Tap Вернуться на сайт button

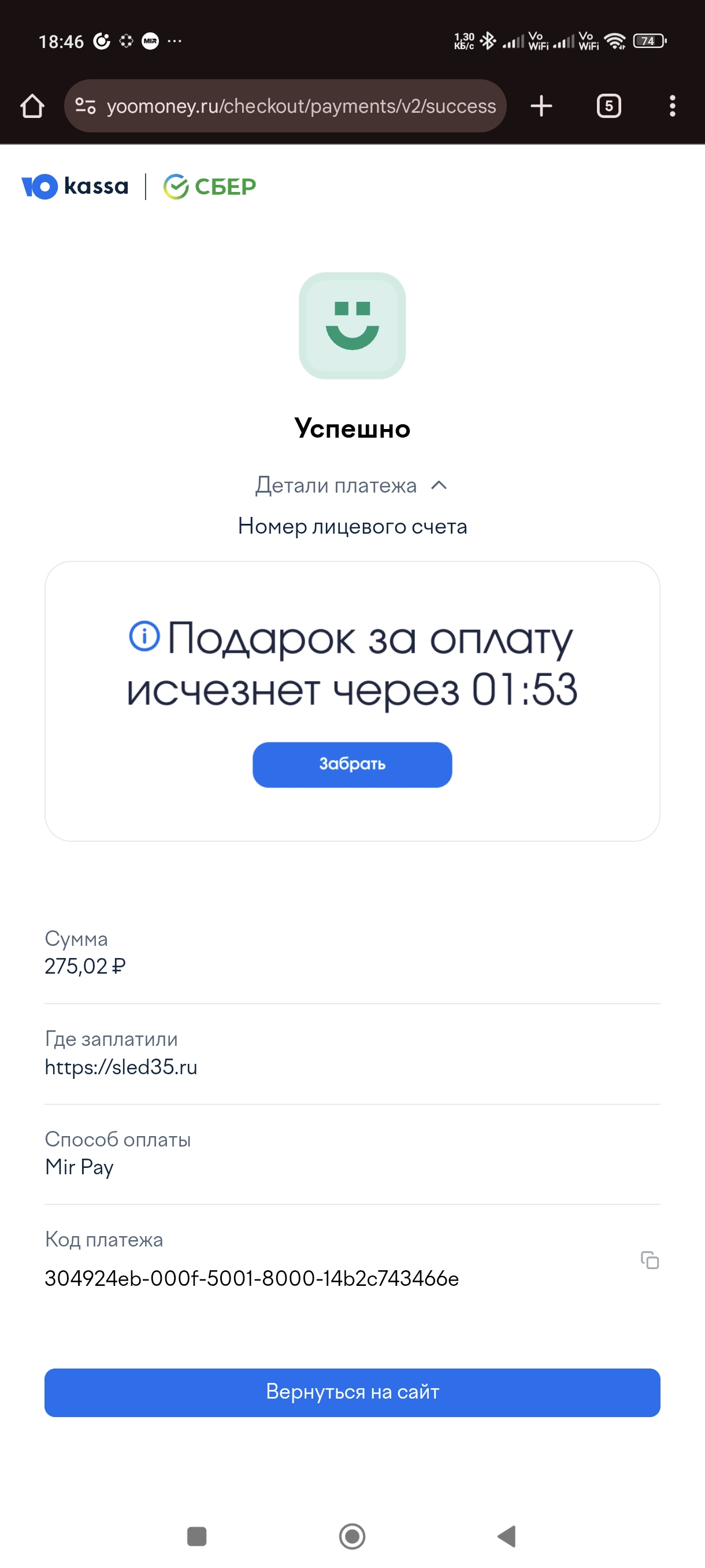coord(351,1392)
